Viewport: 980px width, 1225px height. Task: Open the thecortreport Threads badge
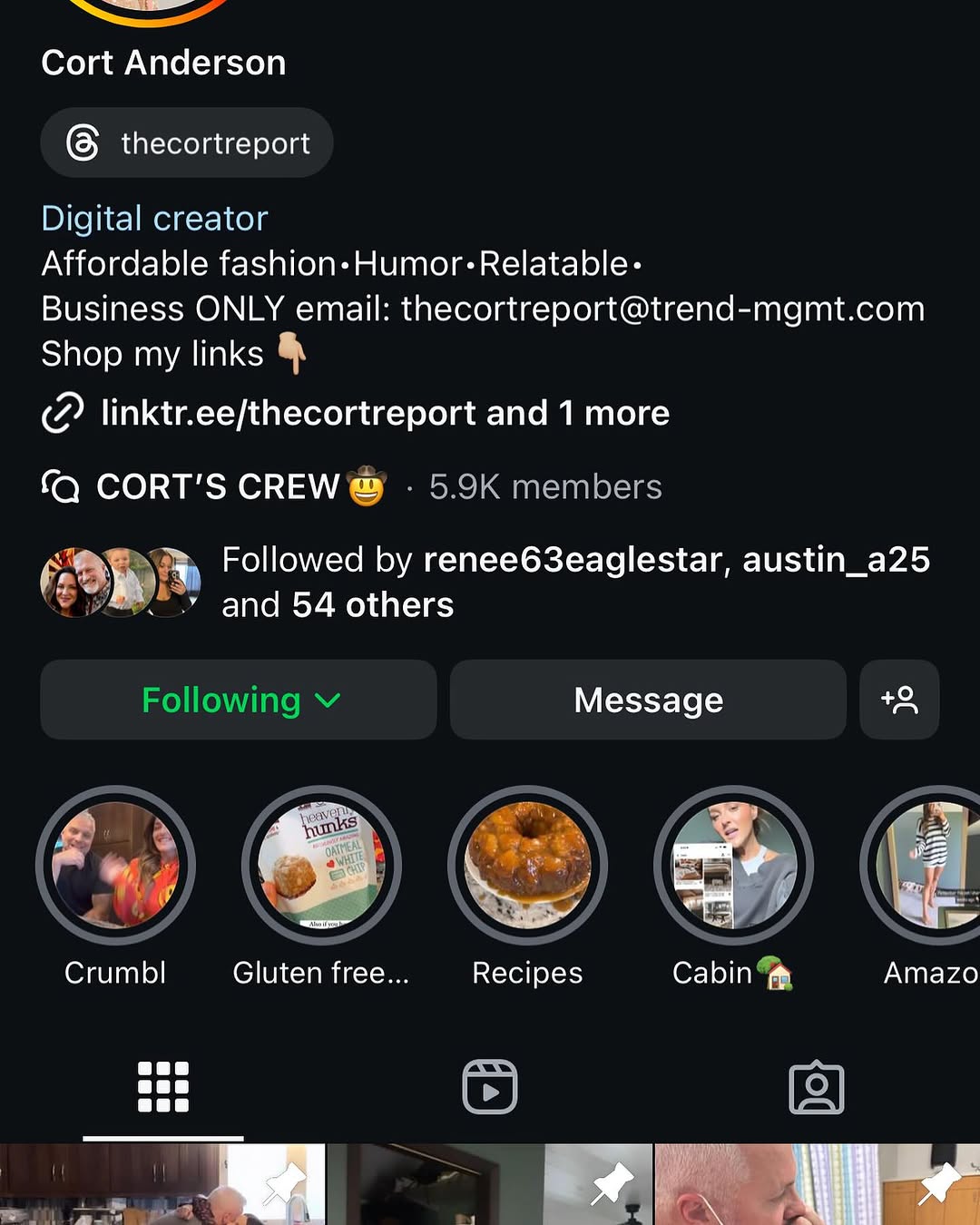tap(187, 142)
